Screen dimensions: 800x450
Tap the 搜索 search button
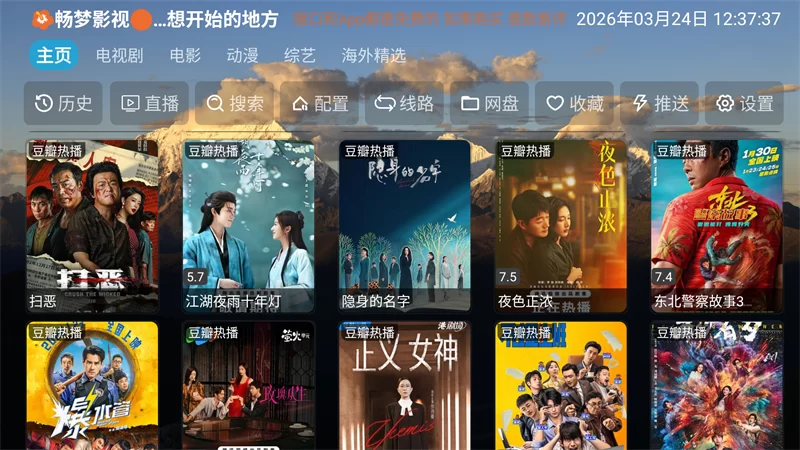tap(235, 103)
